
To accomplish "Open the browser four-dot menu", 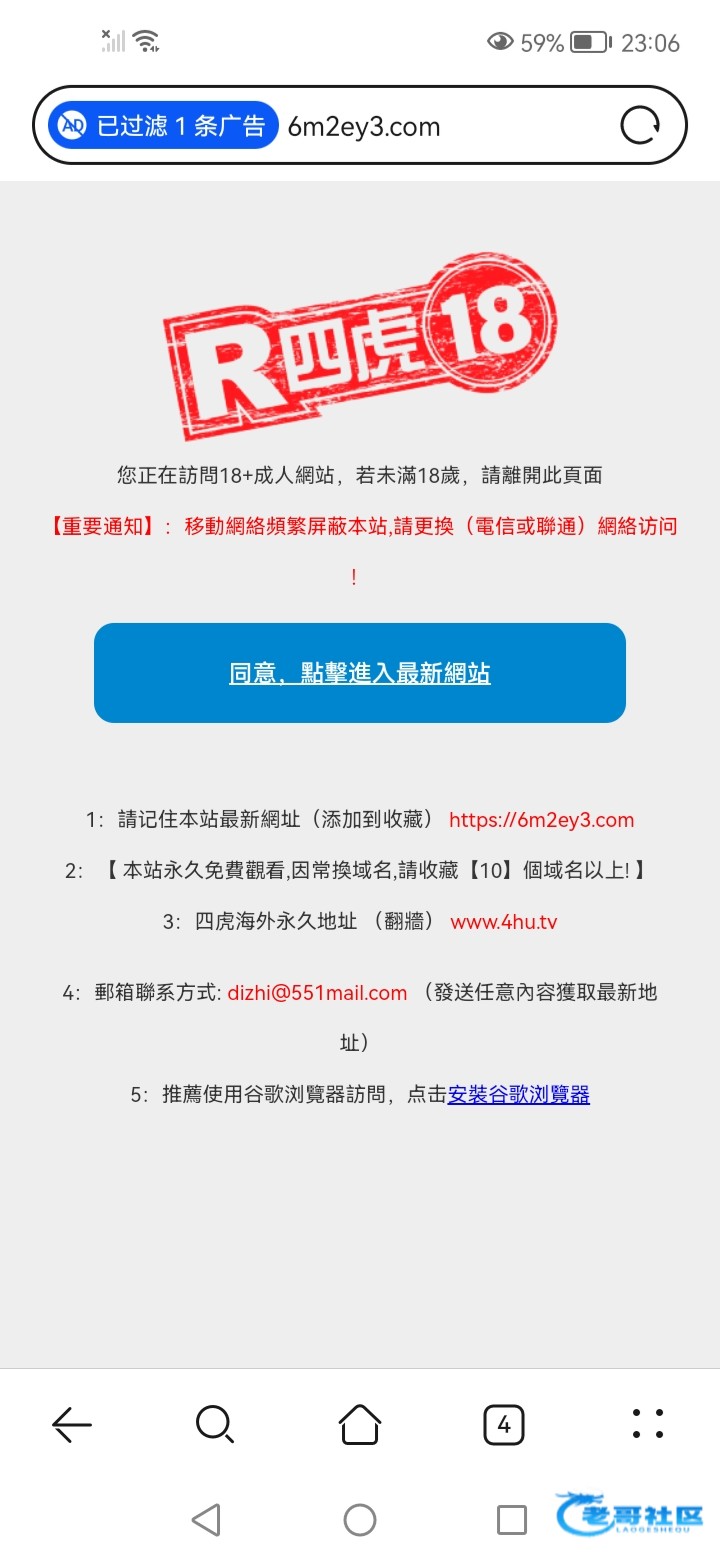I will tap(648, 1424).
